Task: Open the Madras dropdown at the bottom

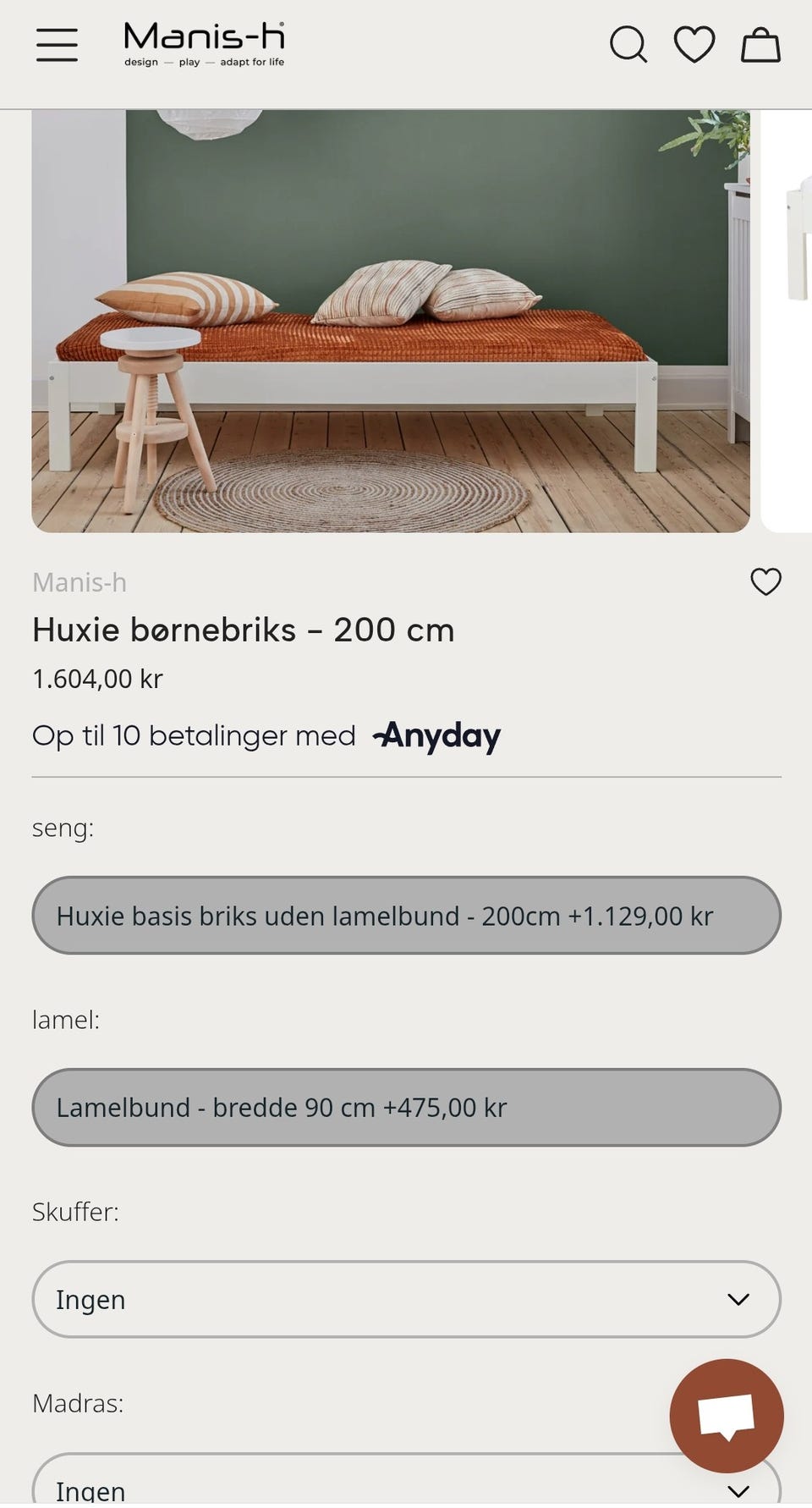Action: 404,1488
